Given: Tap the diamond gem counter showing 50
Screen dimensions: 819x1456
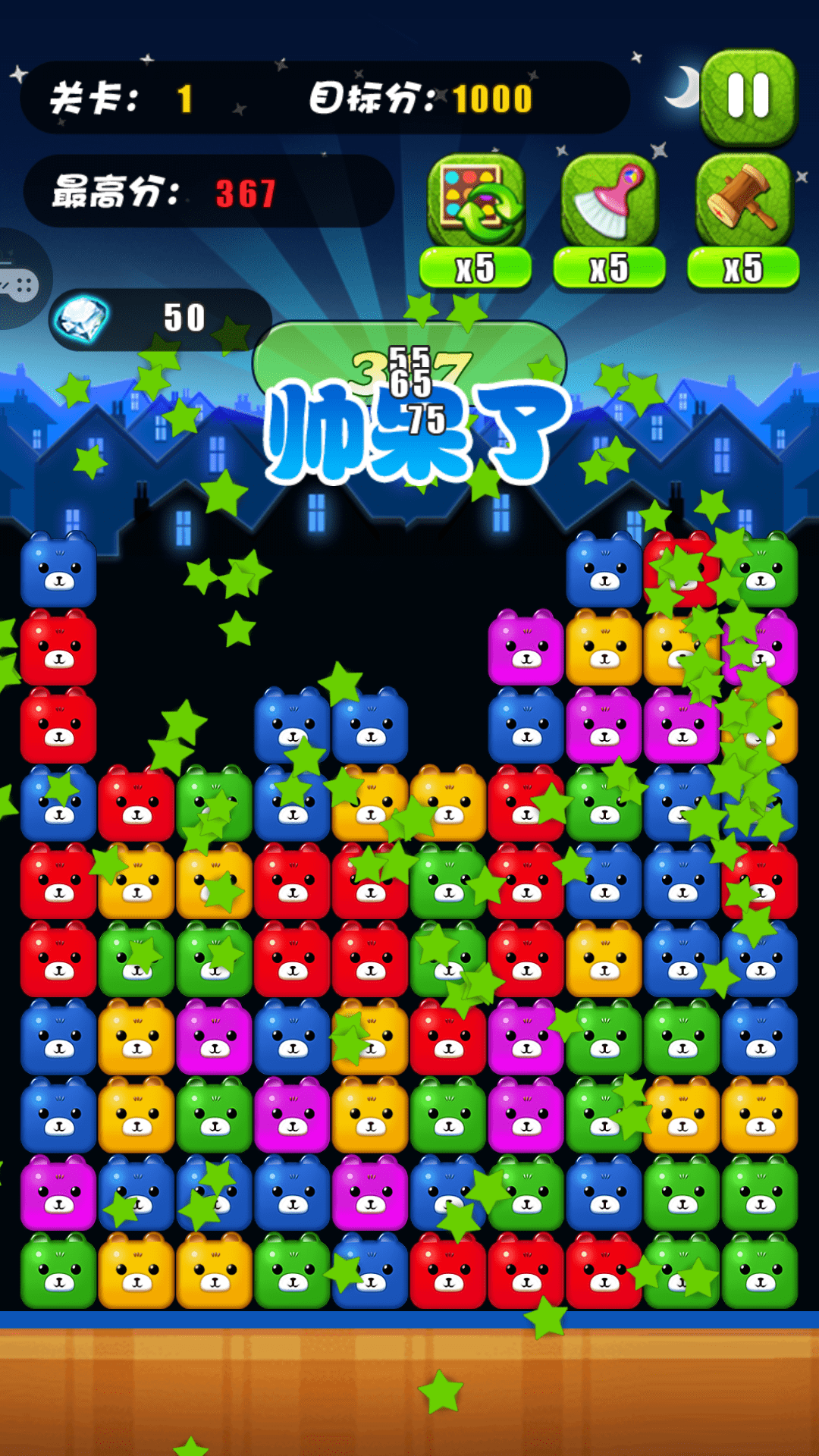Looking at the screenshot, I should [159, 318].
